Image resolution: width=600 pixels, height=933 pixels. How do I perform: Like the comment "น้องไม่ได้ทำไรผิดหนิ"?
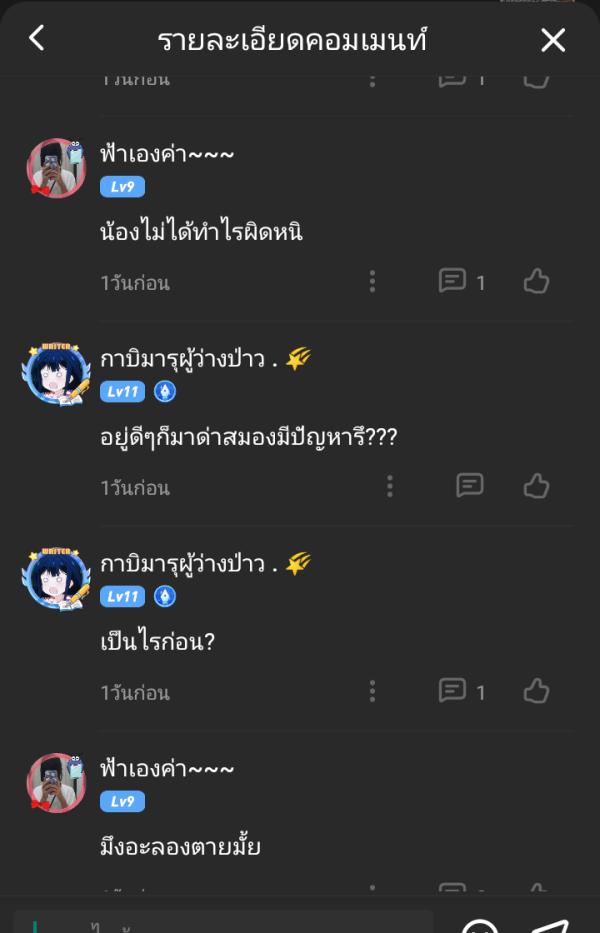coord(537,282)
